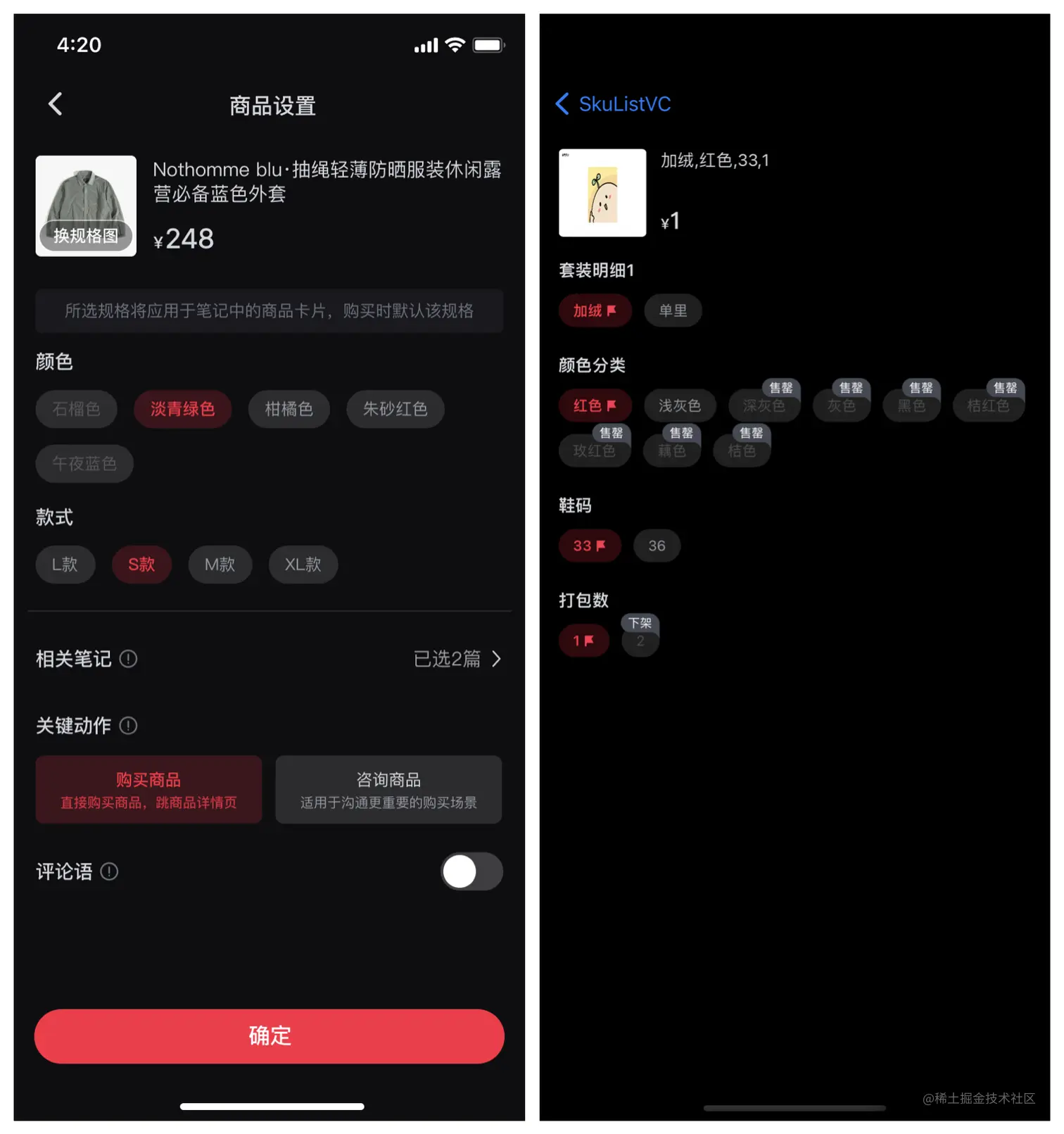Enable the 评论语 switch
This screenshot has height=1134, width=1064.
point(471,871)
